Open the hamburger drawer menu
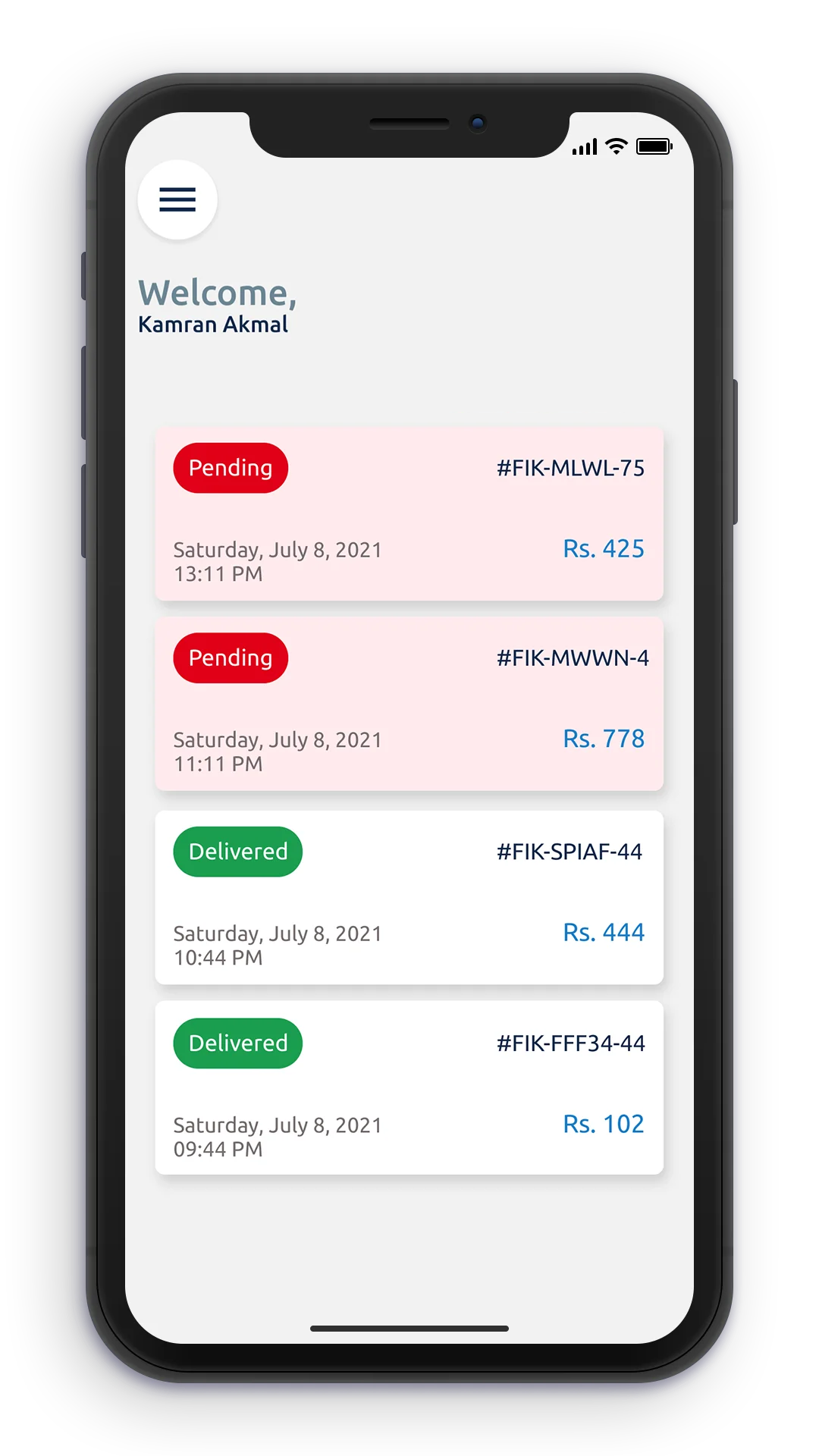 (177, 199)
